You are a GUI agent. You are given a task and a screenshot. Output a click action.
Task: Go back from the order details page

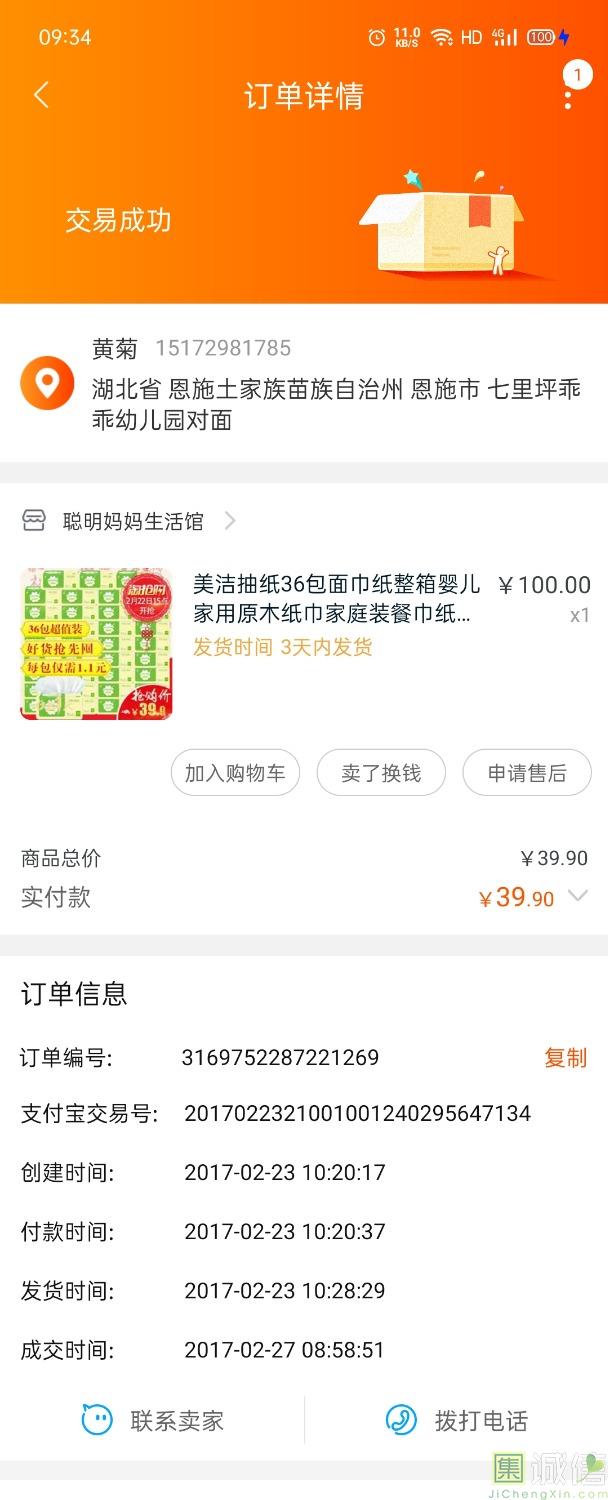(x=41, y=95)
